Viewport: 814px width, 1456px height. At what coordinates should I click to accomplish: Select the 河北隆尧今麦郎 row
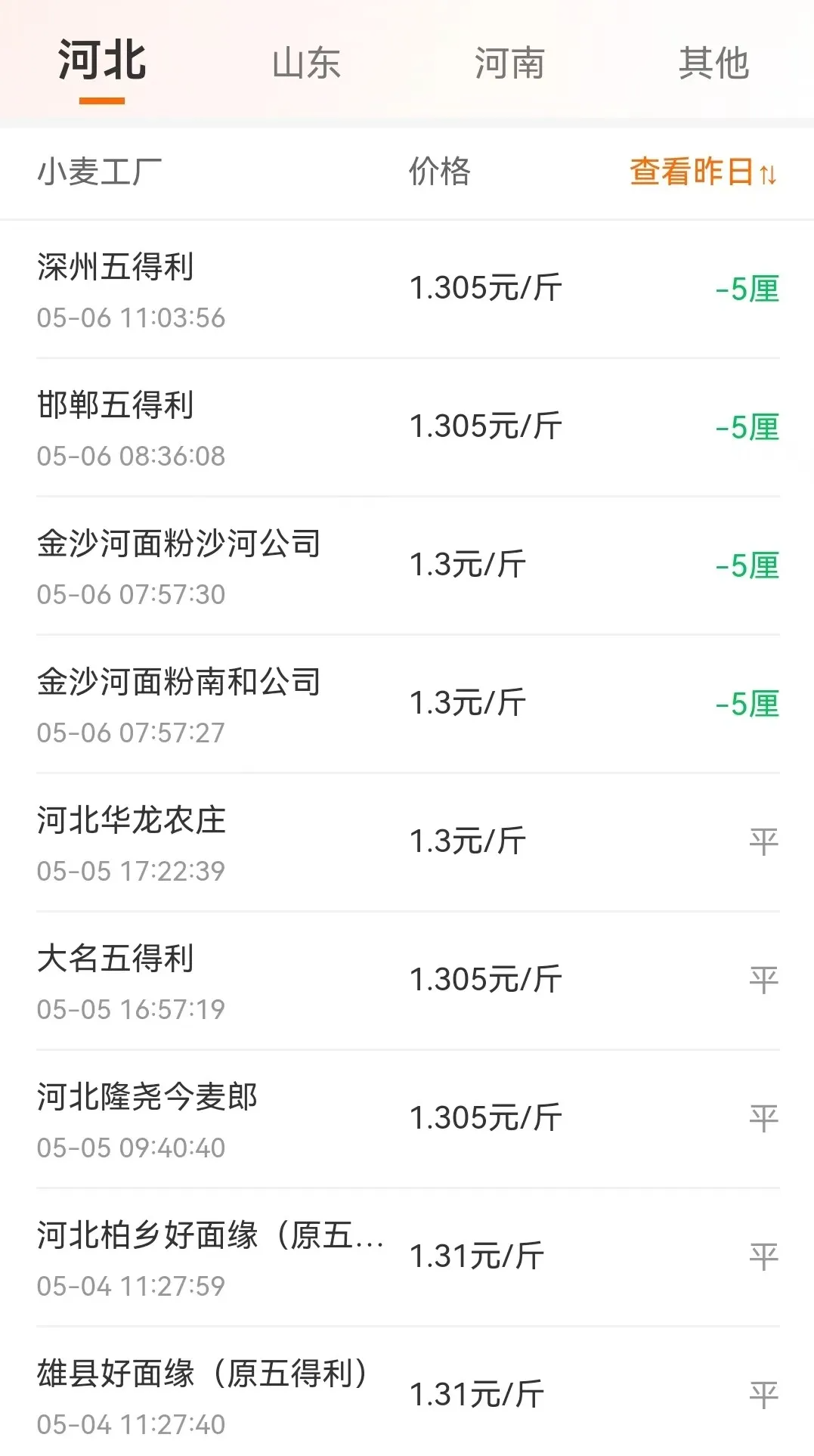pyautogui.click(x=407, y=1119)
